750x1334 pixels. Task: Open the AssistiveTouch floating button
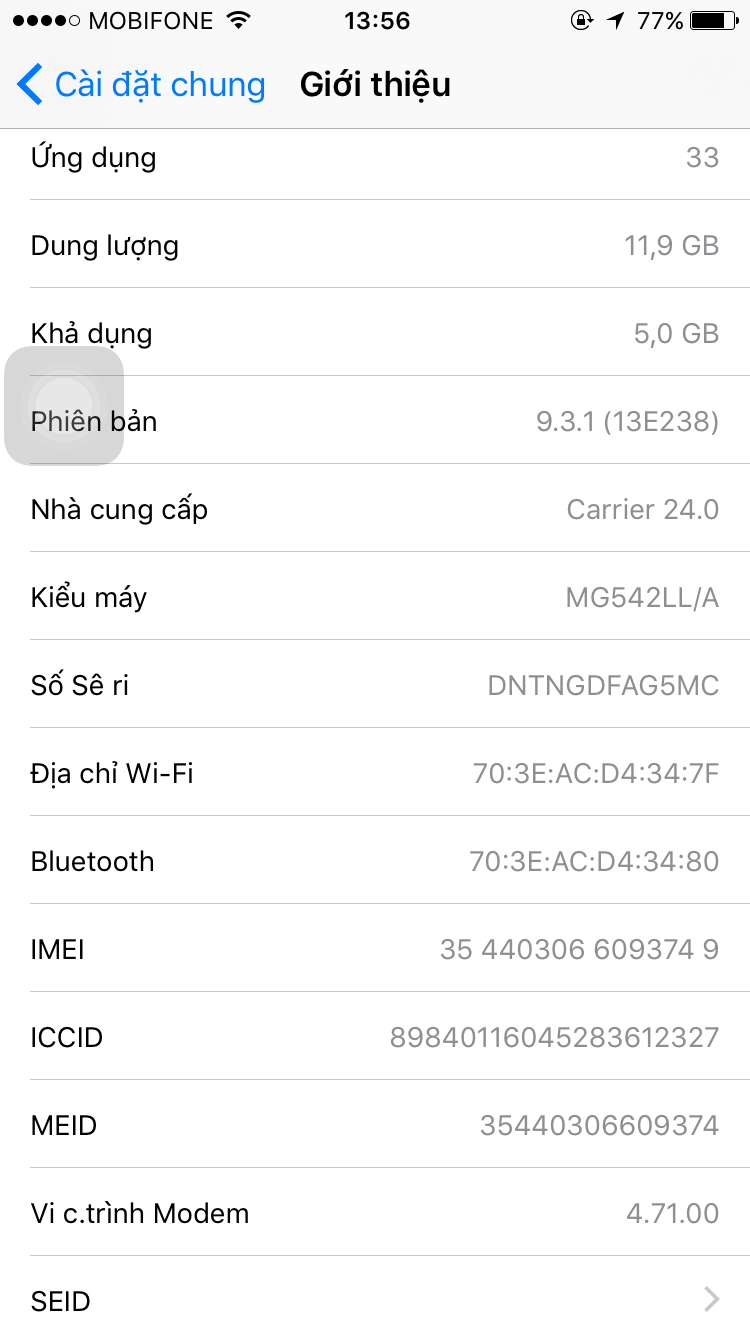pyautogui.click(x=64, y=405)
